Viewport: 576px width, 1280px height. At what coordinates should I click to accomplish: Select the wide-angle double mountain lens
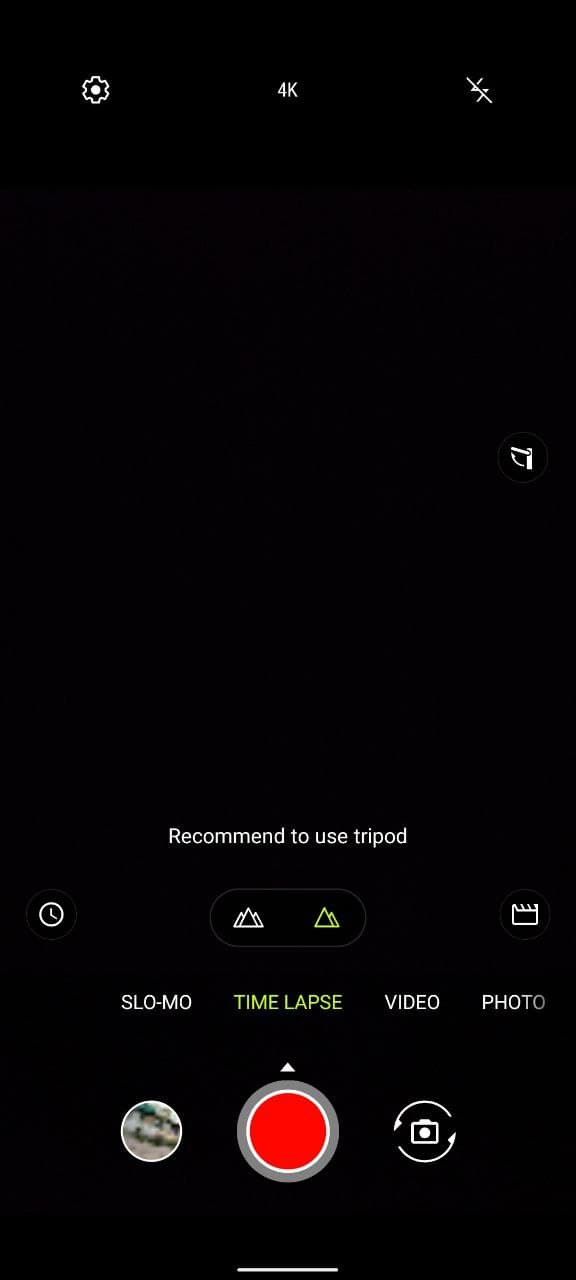(x=248, y=917)
